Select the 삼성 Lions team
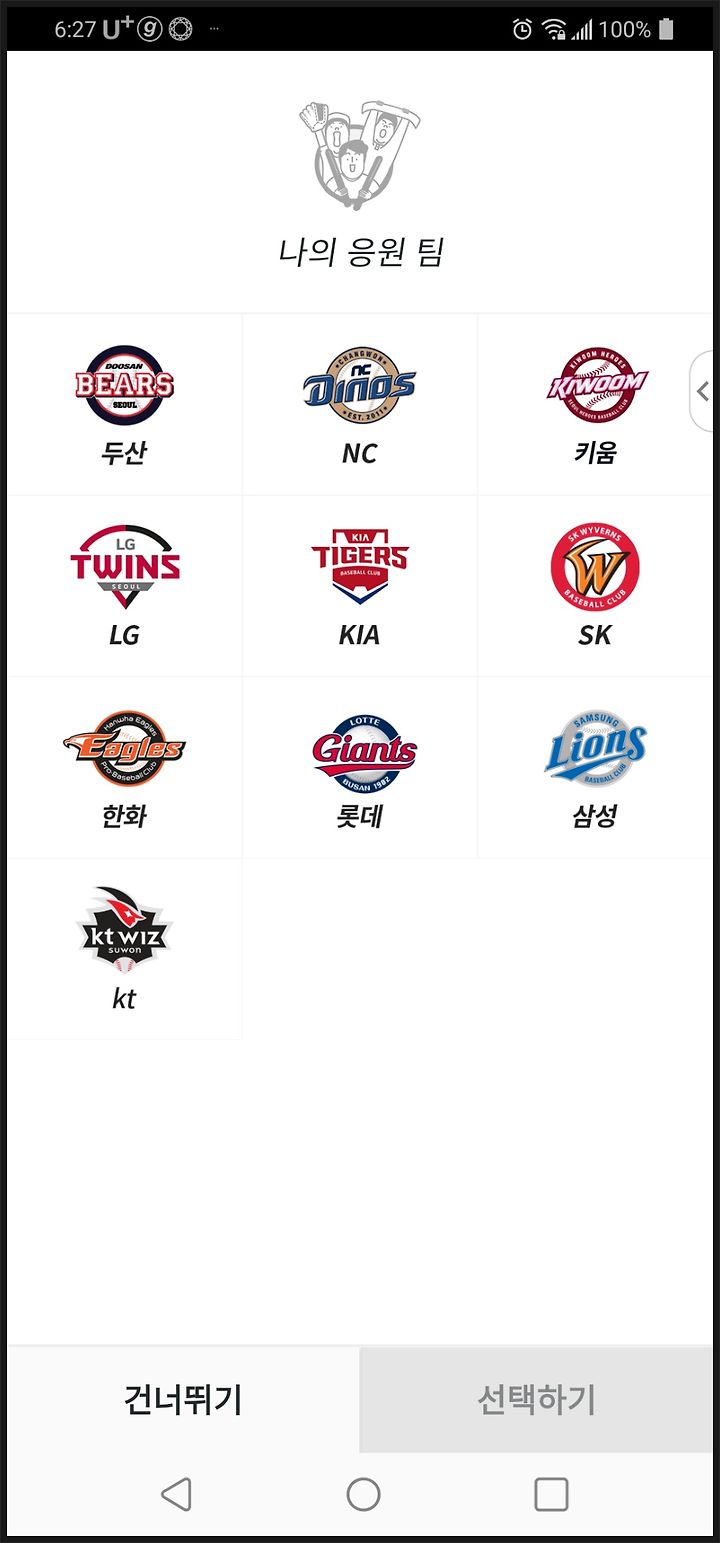The height and width of the screenshot is (1543, 720). click(596, 768)
